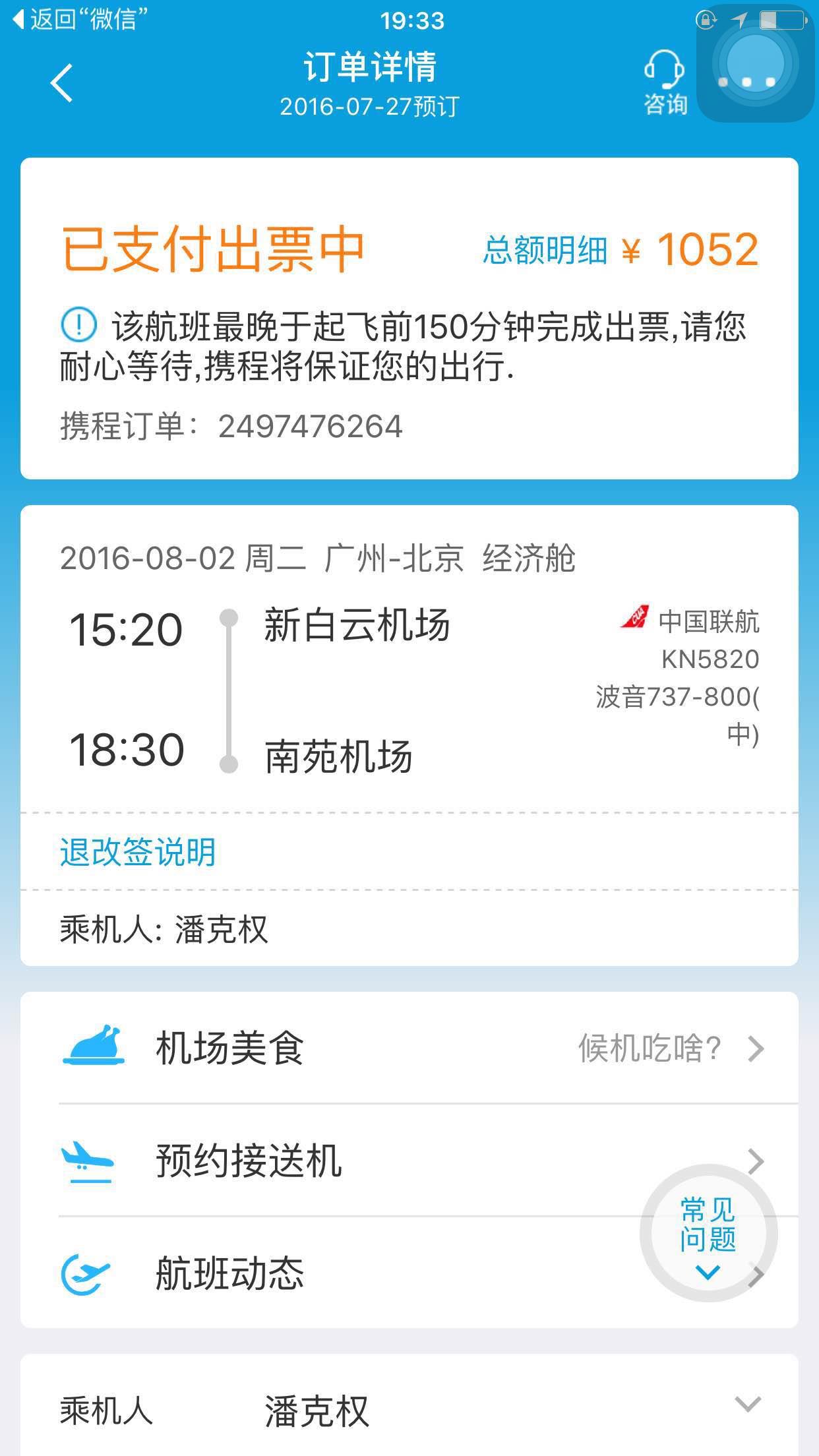Open the 咨询 customer service headset icon
The image size is (819, 1456).
click(665, 76)
